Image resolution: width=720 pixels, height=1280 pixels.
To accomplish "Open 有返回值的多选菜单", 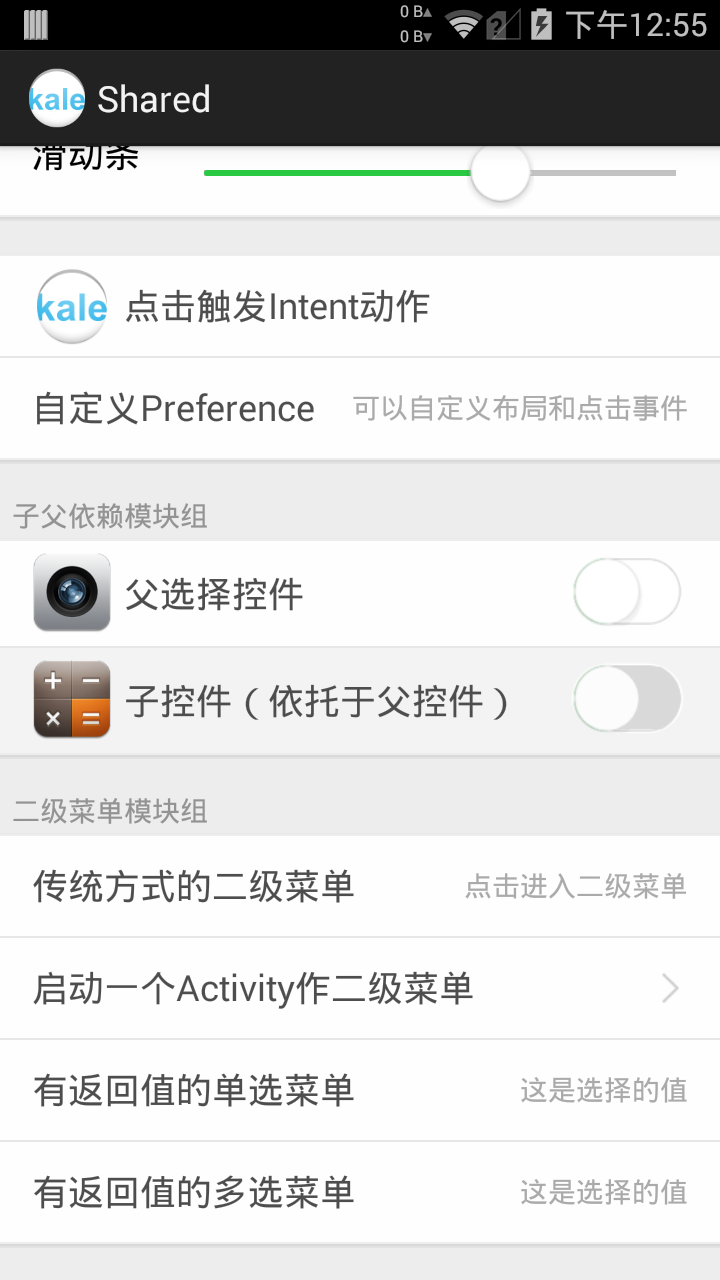I will tap(360, 1192).
